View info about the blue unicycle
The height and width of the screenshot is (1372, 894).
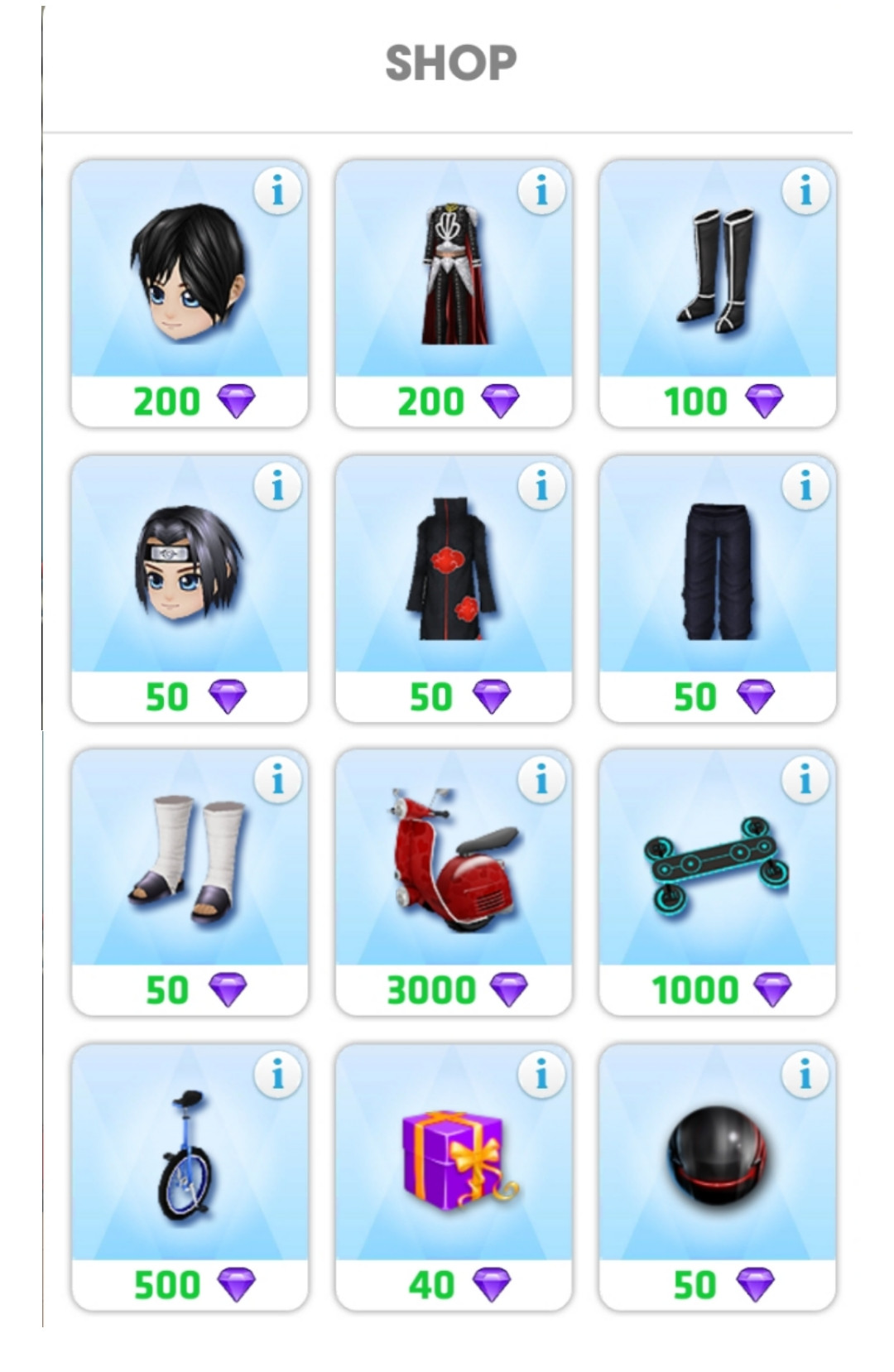click(277, 1075)
